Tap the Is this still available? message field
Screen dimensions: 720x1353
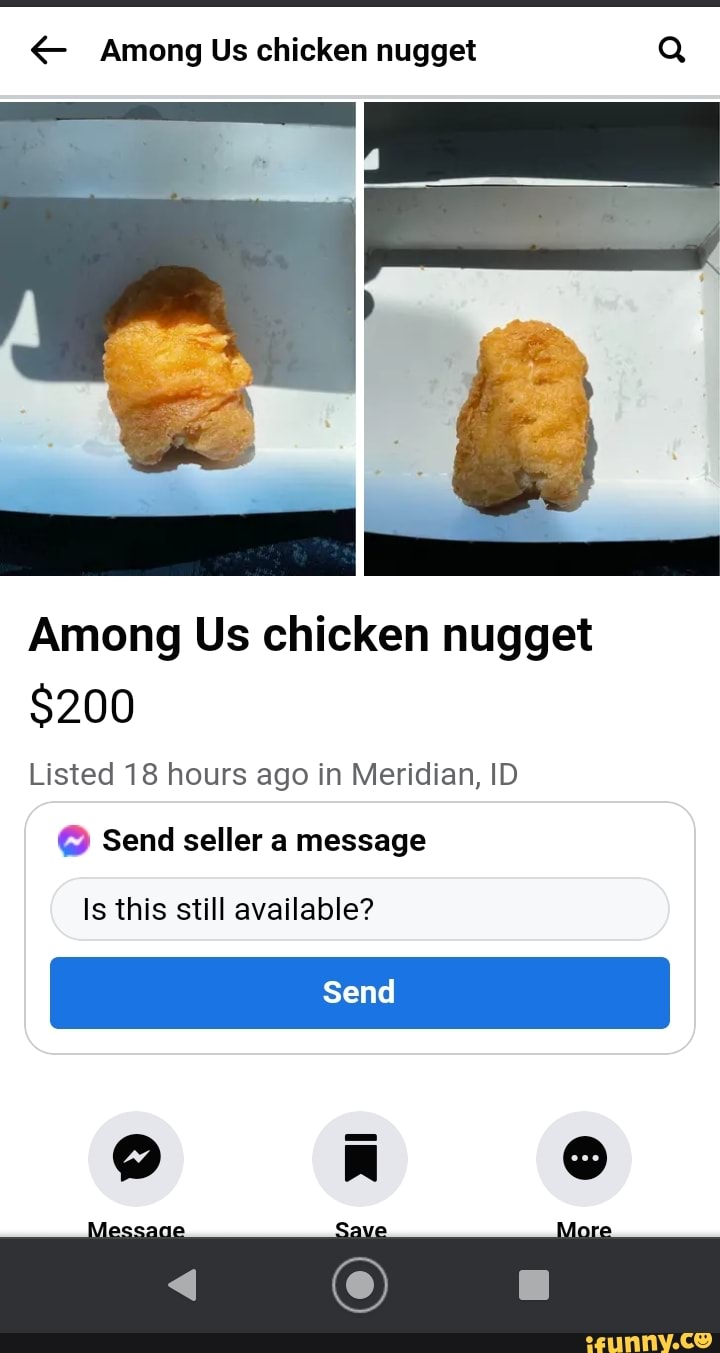tap(360, 909)
